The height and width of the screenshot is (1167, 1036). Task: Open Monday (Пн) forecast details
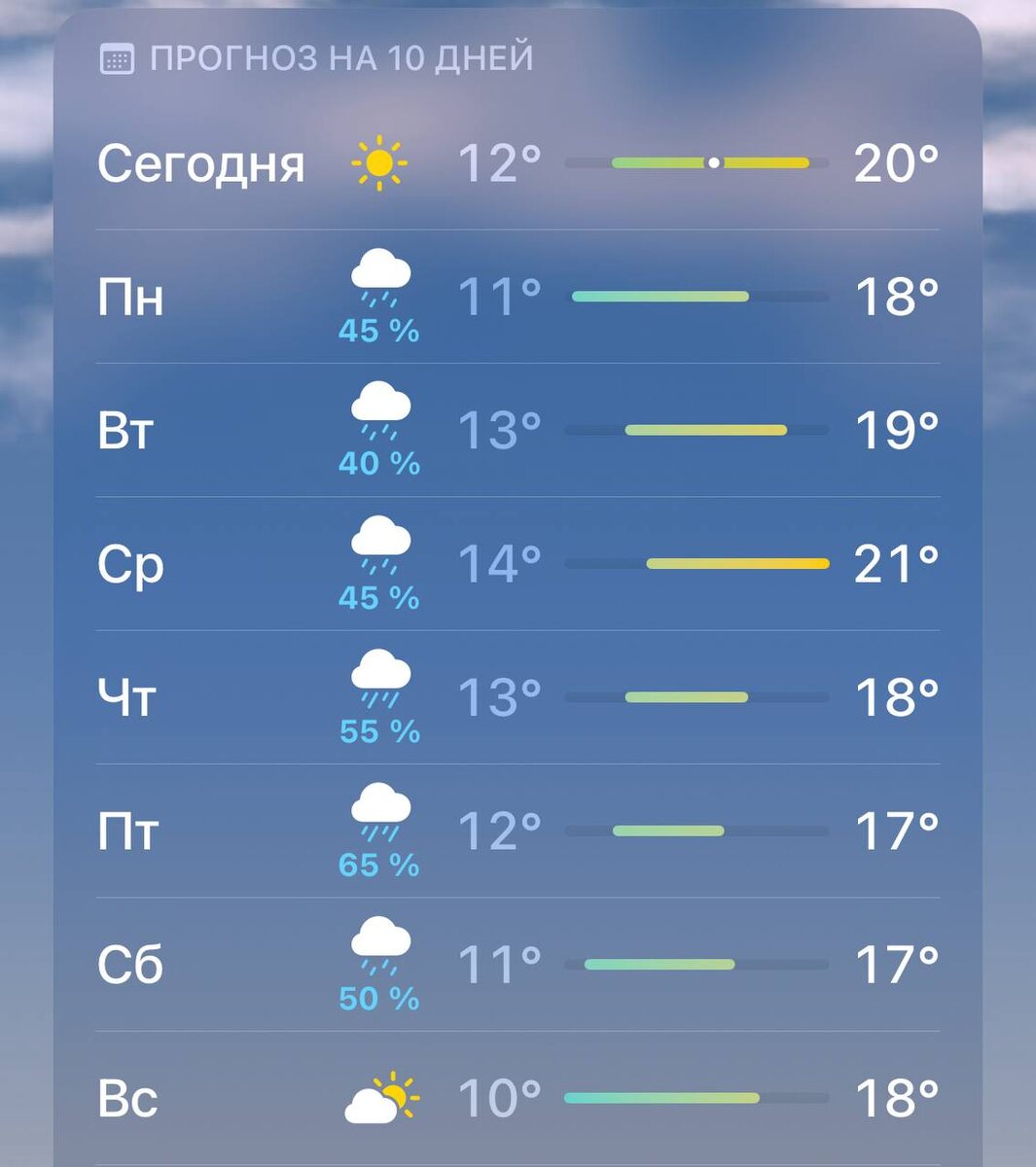pyautogui.click(x=518, y=297)
